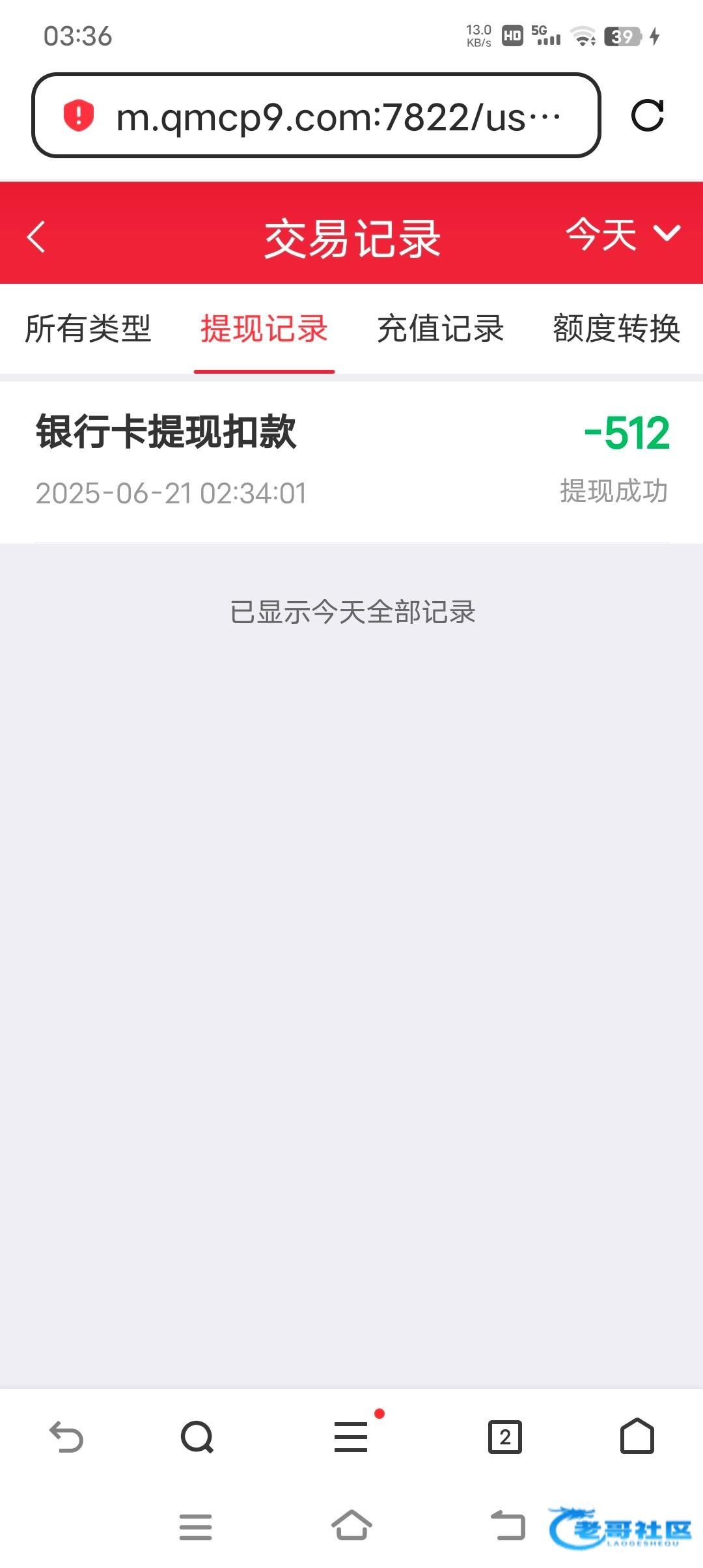Switch to the 所有类型 tab

tap(88, 328)
